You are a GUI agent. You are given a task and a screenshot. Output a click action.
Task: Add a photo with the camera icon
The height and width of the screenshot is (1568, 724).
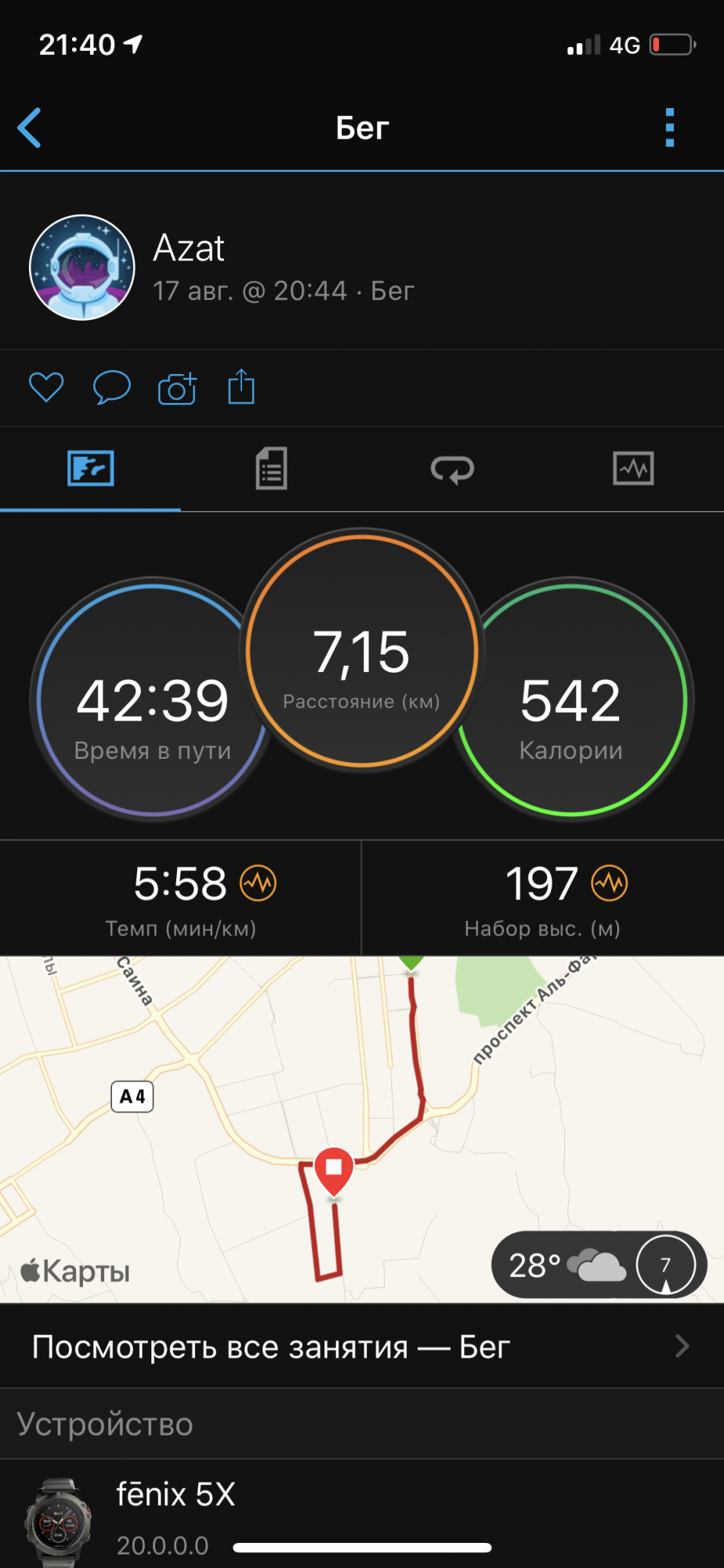[x=177, y=387]
